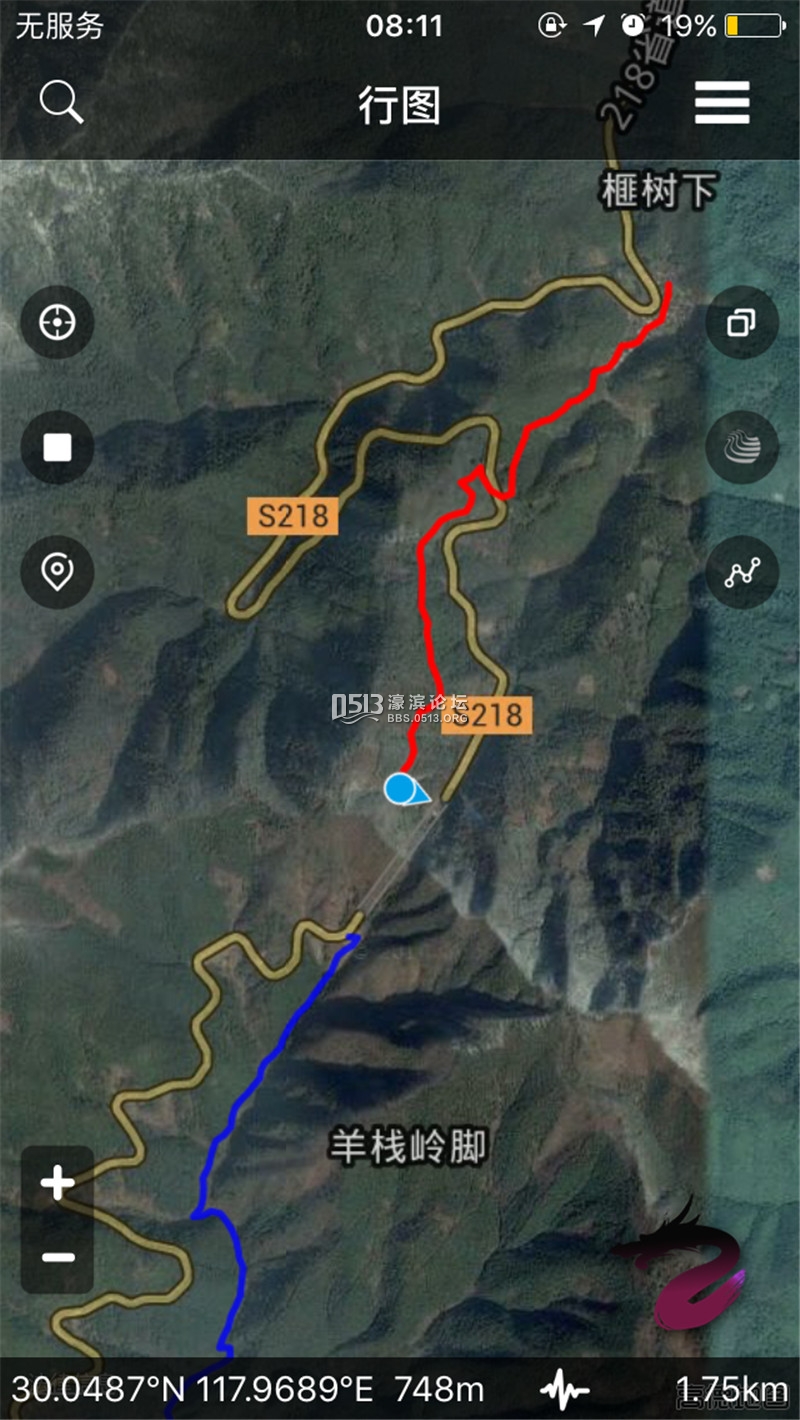Open the hamburger menu
Image resolution: width=800 pixels, height=1420 pixels.
(x=722, y=103)
